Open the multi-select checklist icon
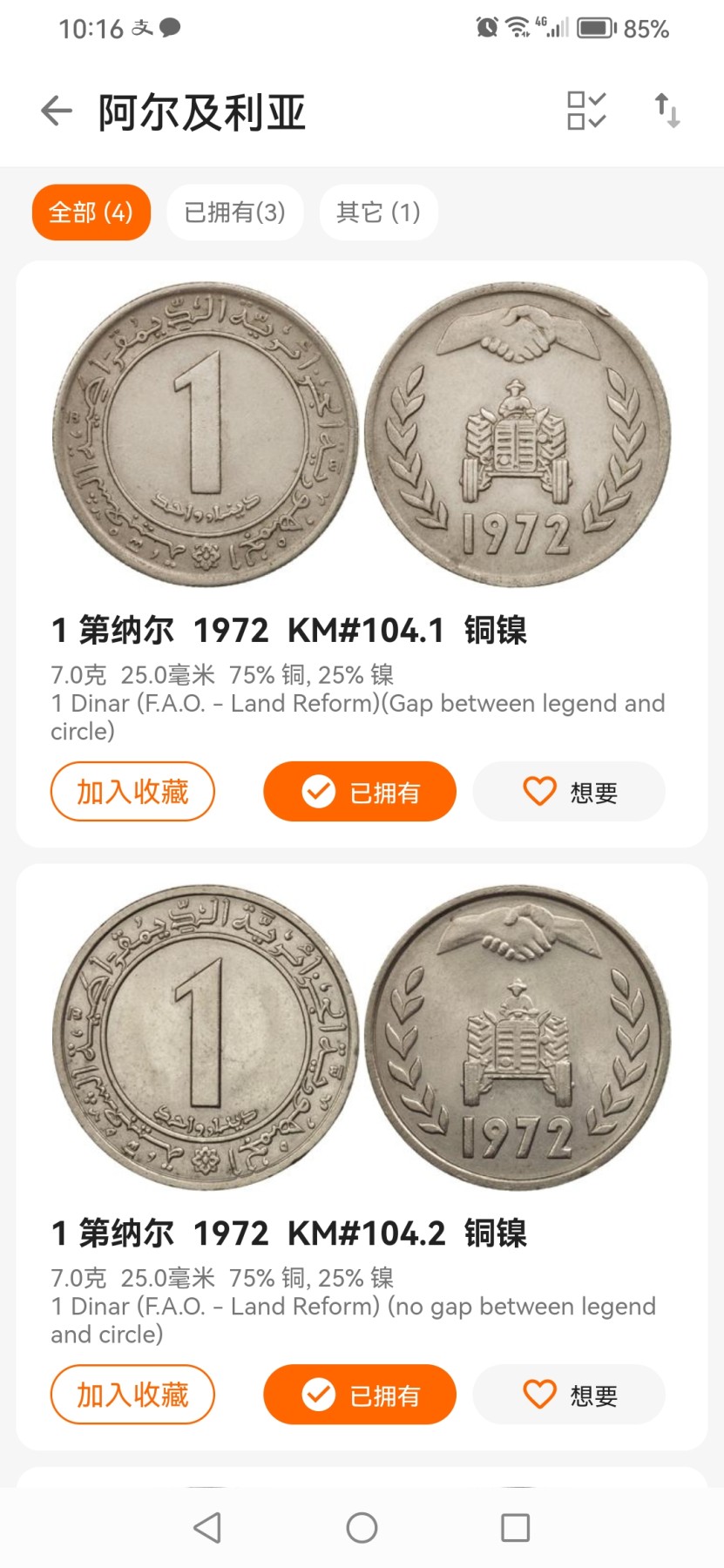This screenshot has width=724, height=1568. click(x=586, y=111)
